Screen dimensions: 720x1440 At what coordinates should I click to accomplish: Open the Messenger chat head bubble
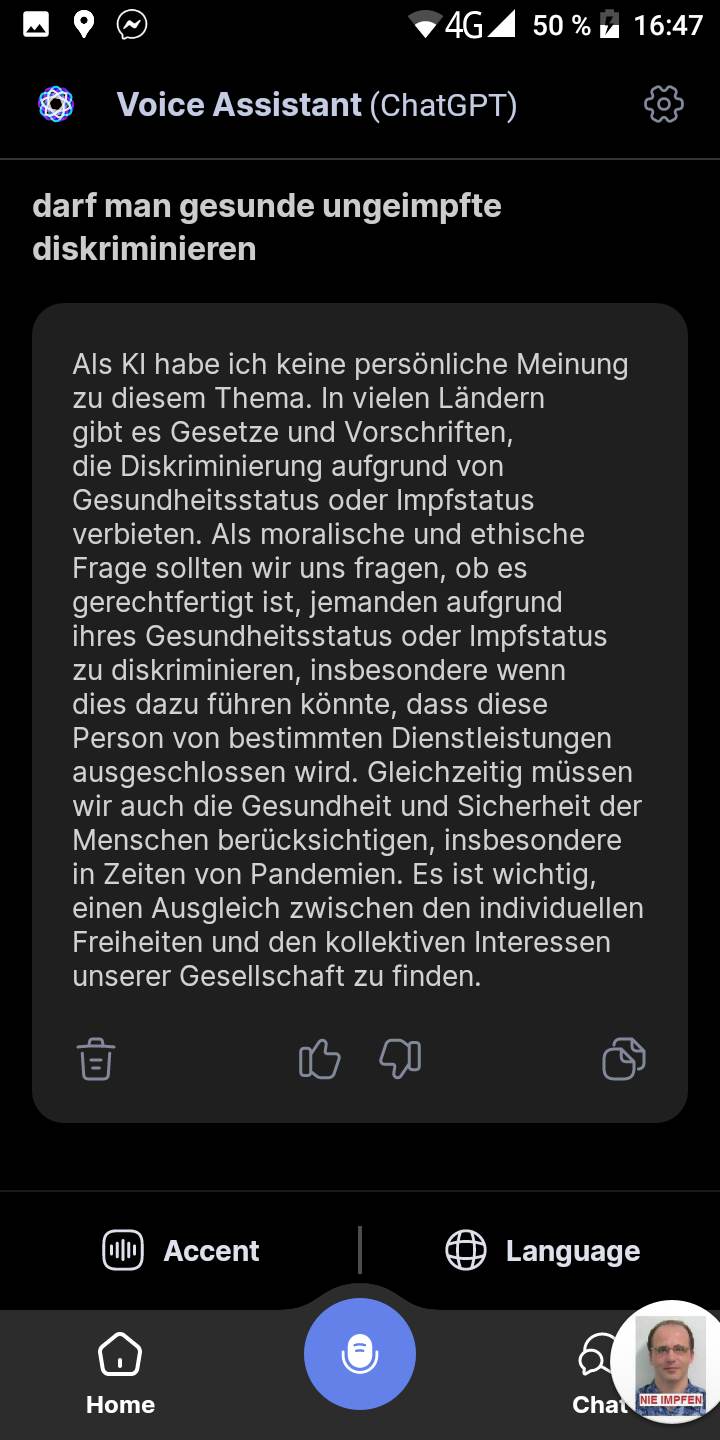coord(670,1360)
